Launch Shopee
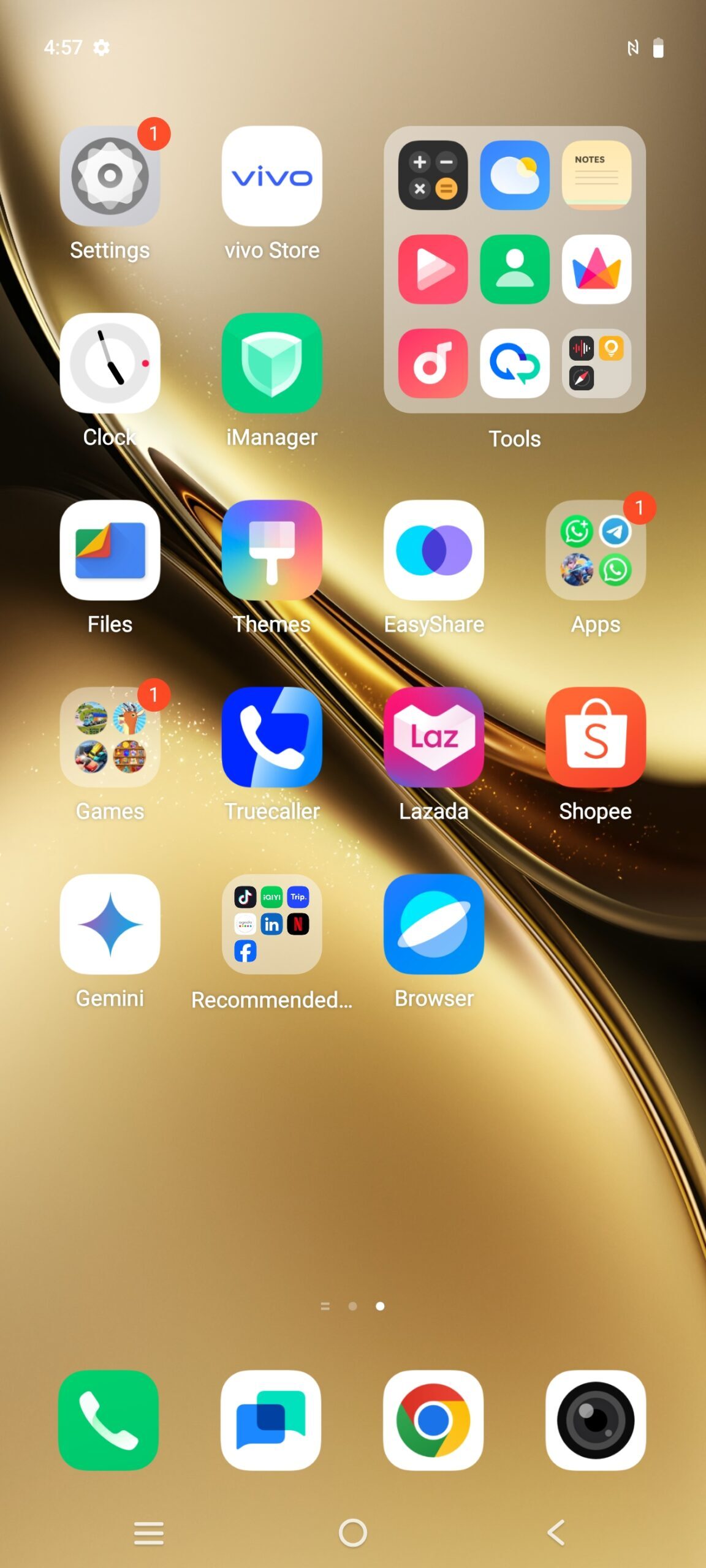This screenshot has height=1568, width=706. [595, 737]
